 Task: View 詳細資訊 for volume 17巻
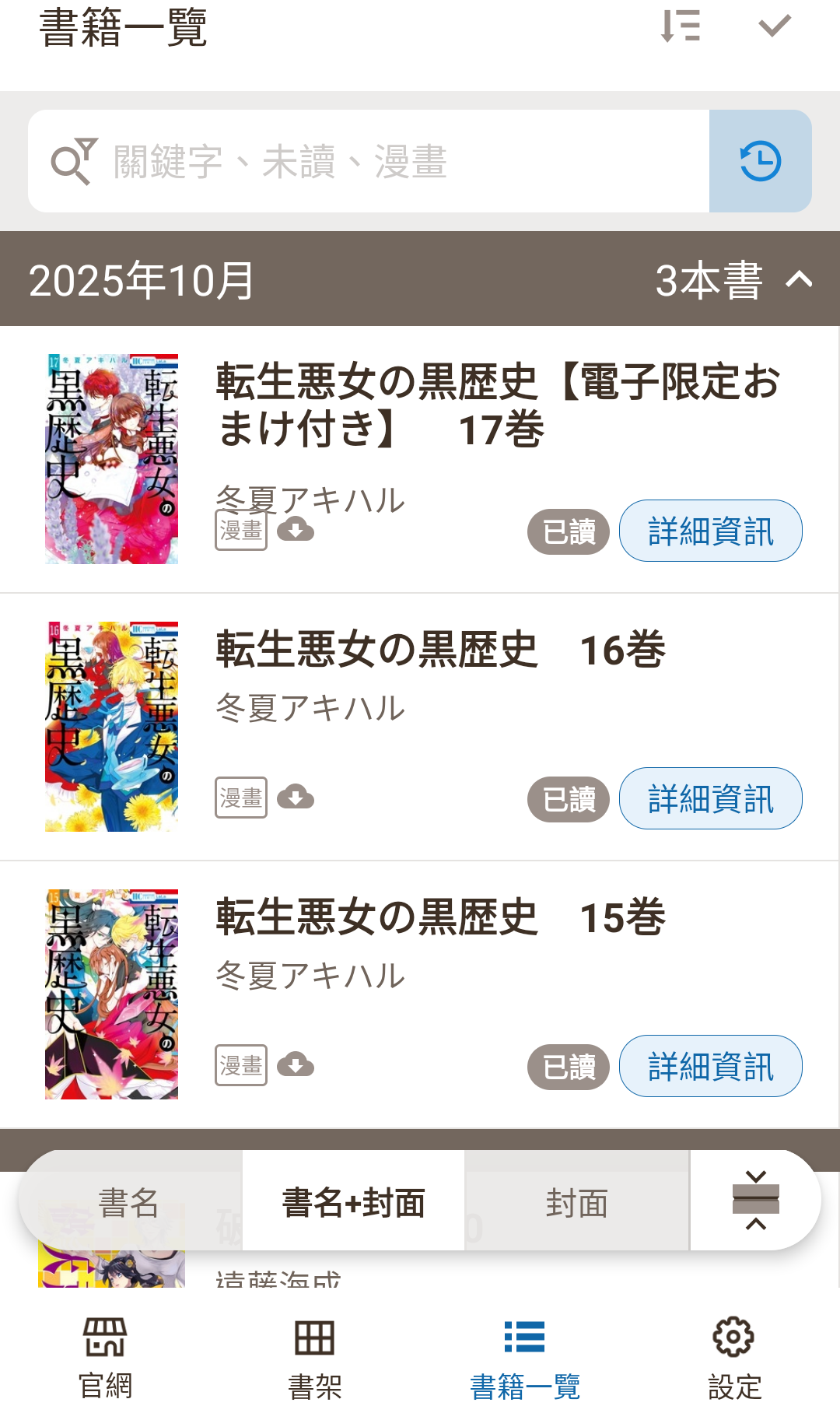click(710, 531)
